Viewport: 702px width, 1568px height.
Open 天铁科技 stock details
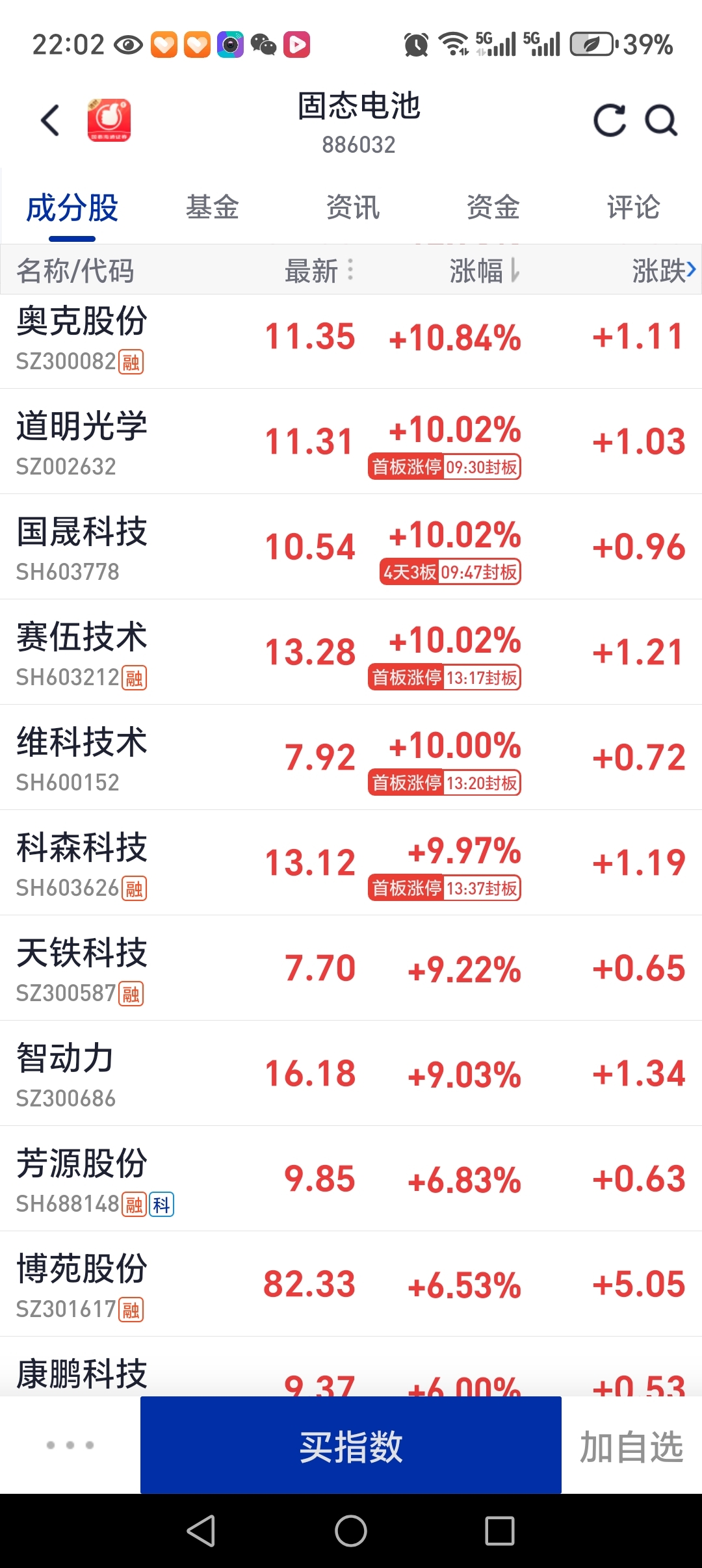click(351, 969)
